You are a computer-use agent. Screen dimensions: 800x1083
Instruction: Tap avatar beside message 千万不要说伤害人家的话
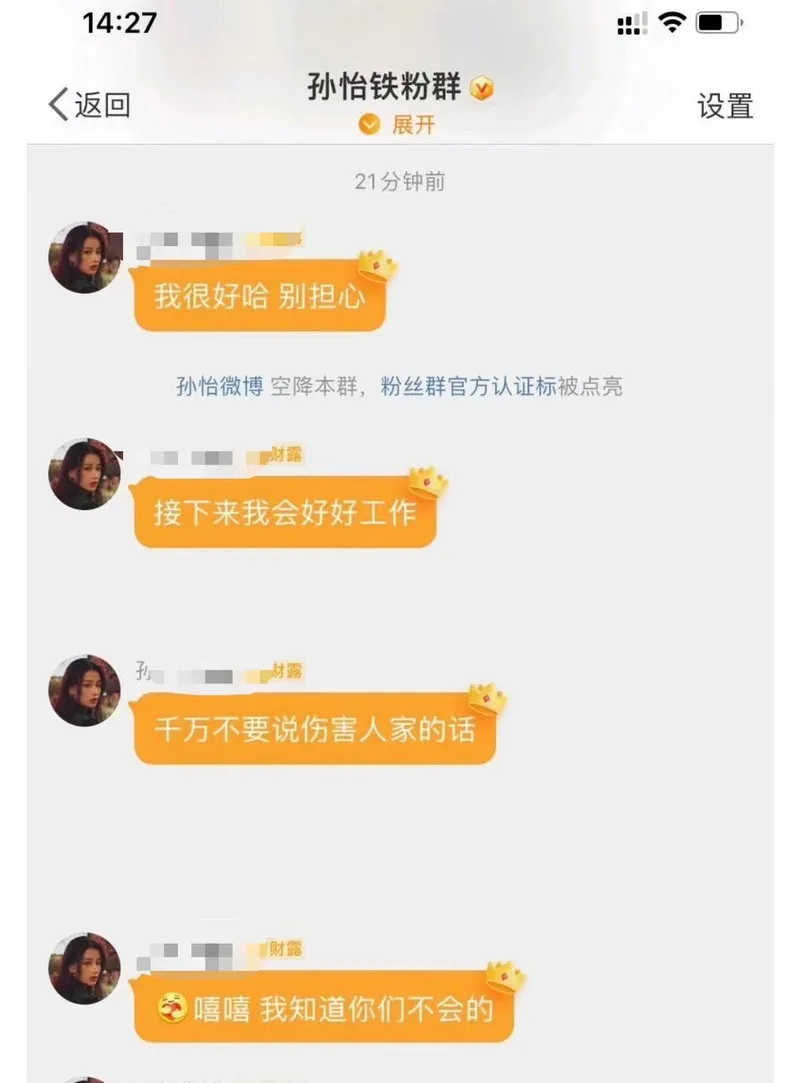[x=85, y=691]
